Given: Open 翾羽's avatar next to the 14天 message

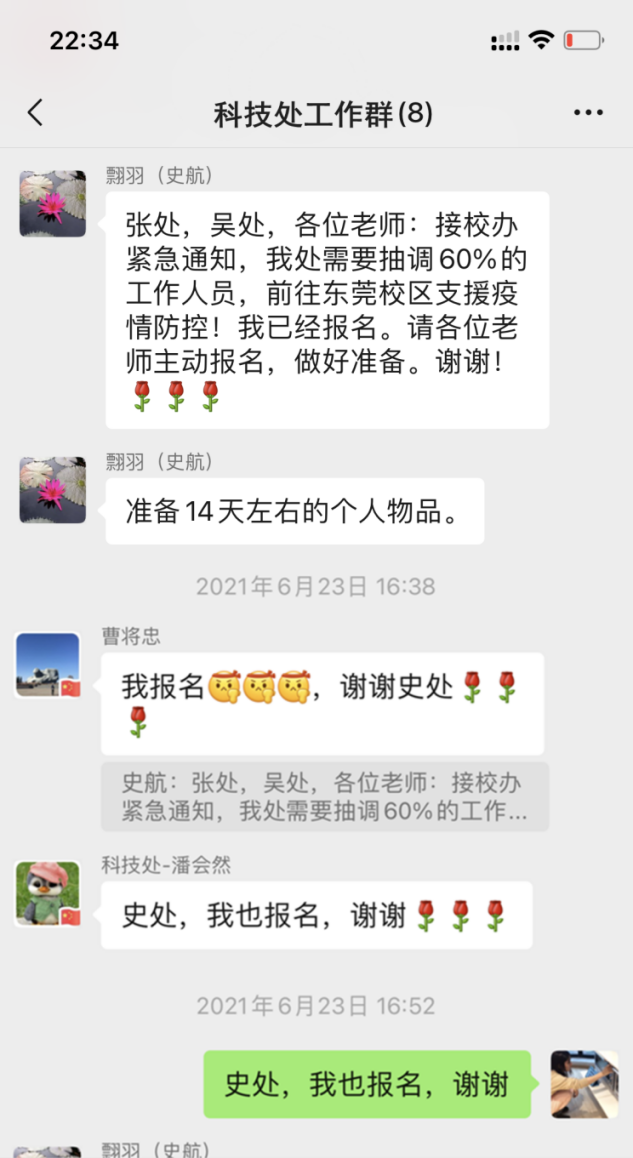Looking at the screenshot, I should 52,490.
